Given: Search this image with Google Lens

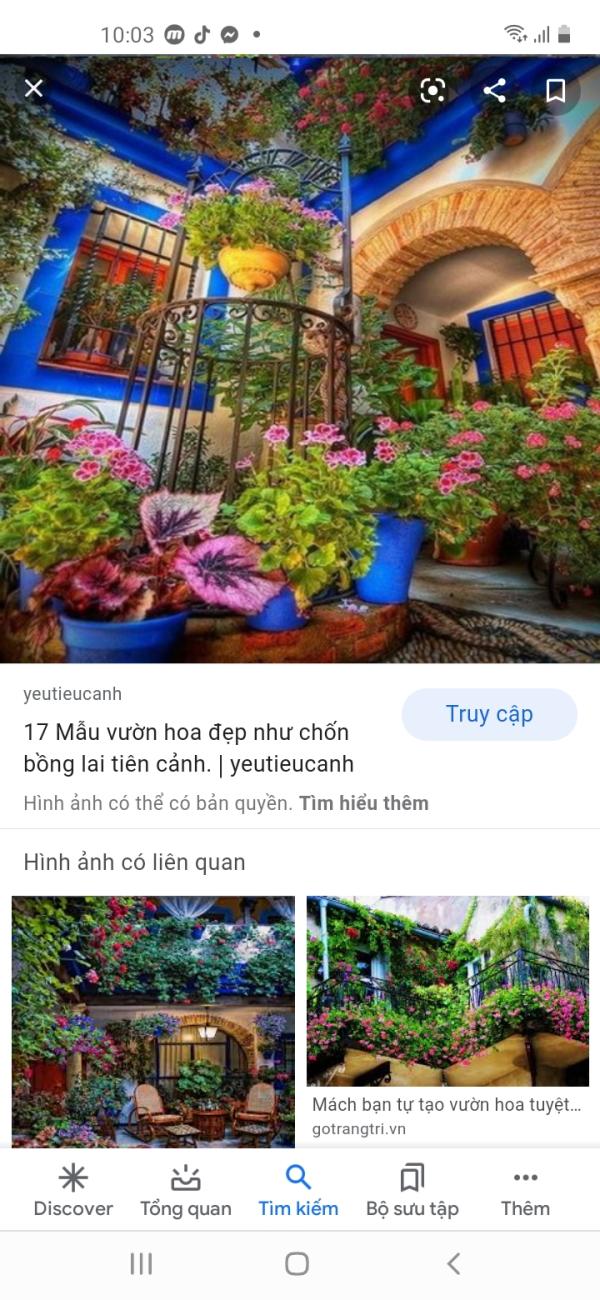Looking at the screenshot, I should coord(433,90).
